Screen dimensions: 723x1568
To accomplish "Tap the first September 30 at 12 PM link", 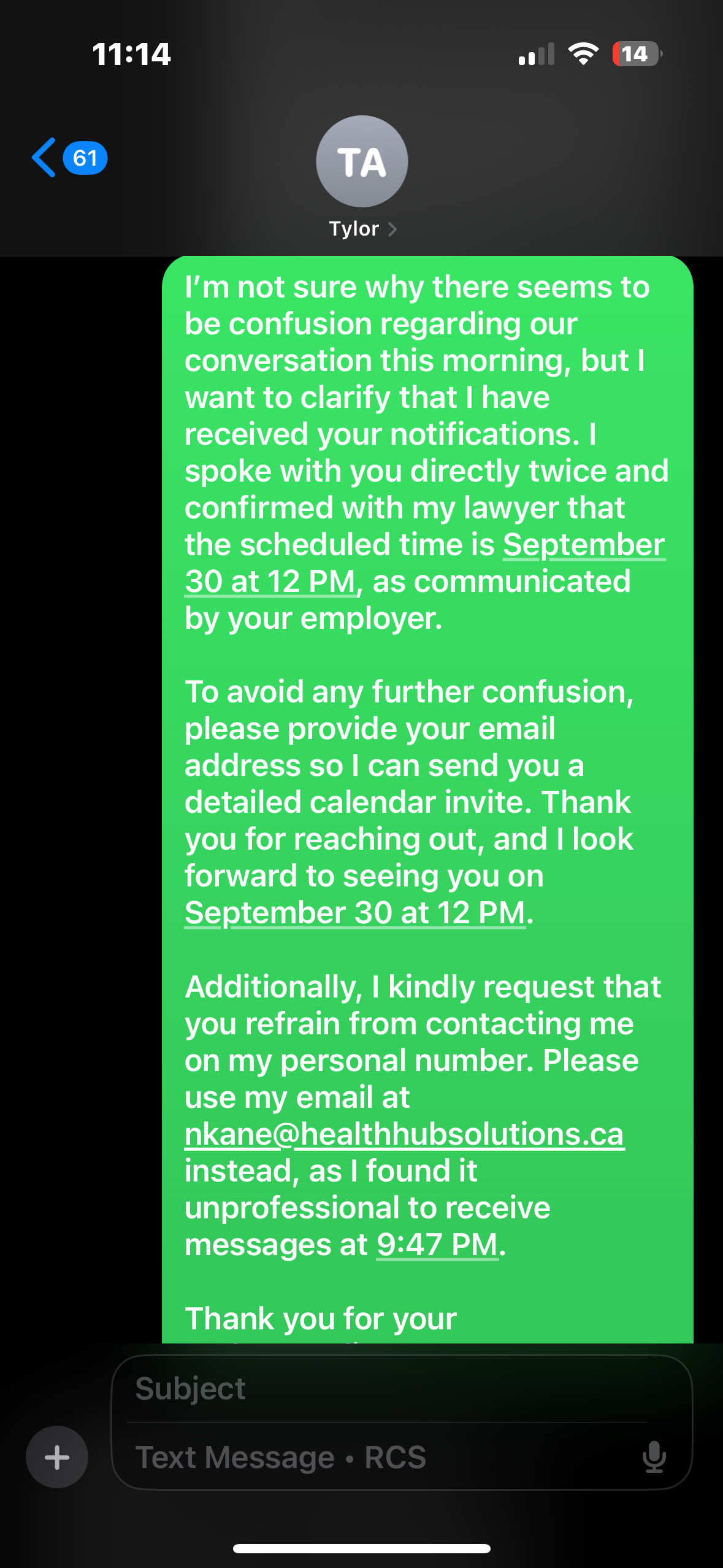I will (x=583, y=545).
